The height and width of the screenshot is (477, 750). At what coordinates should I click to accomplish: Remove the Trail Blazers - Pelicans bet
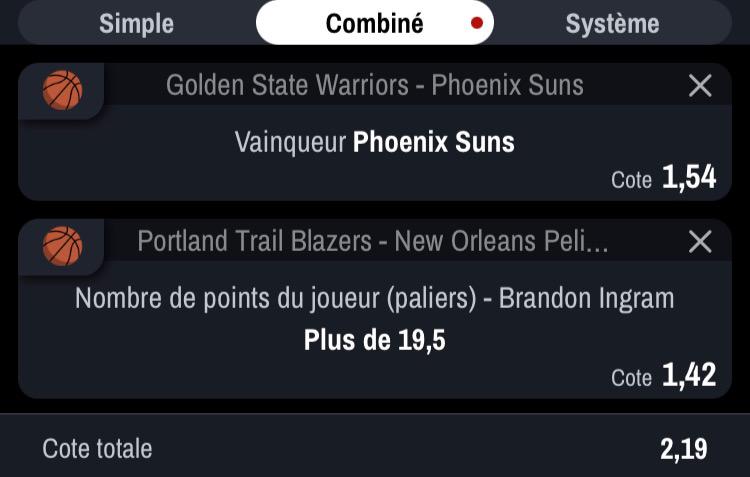pos(700,241)
